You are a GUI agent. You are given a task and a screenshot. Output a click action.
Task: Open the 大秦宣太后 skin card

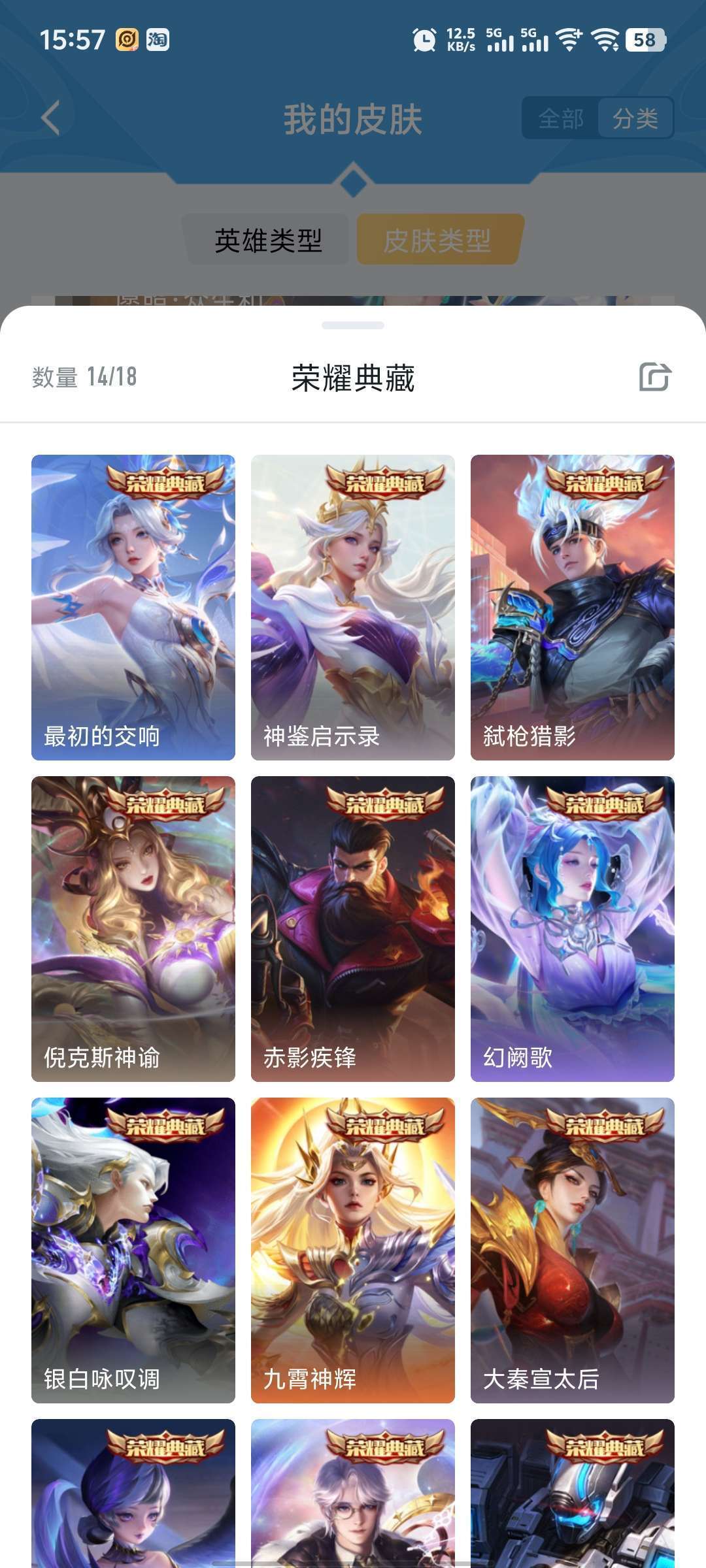coord(573,1250)
